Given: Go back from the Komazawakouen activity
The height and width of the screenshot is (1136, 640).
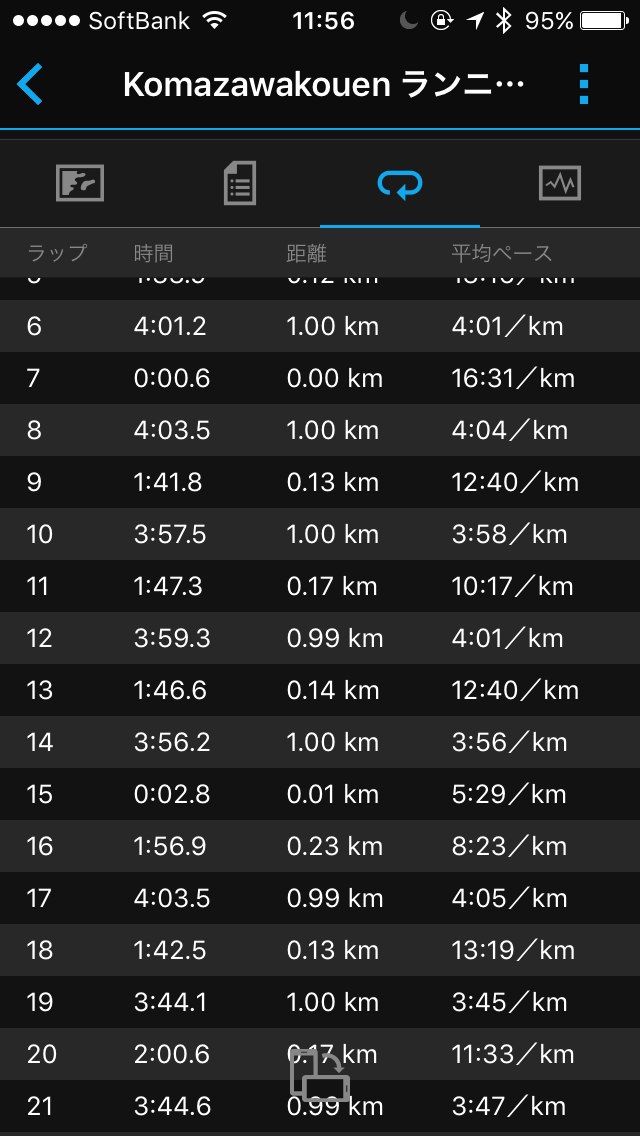Looking at the screenshot, I should (x=30, y=84).
